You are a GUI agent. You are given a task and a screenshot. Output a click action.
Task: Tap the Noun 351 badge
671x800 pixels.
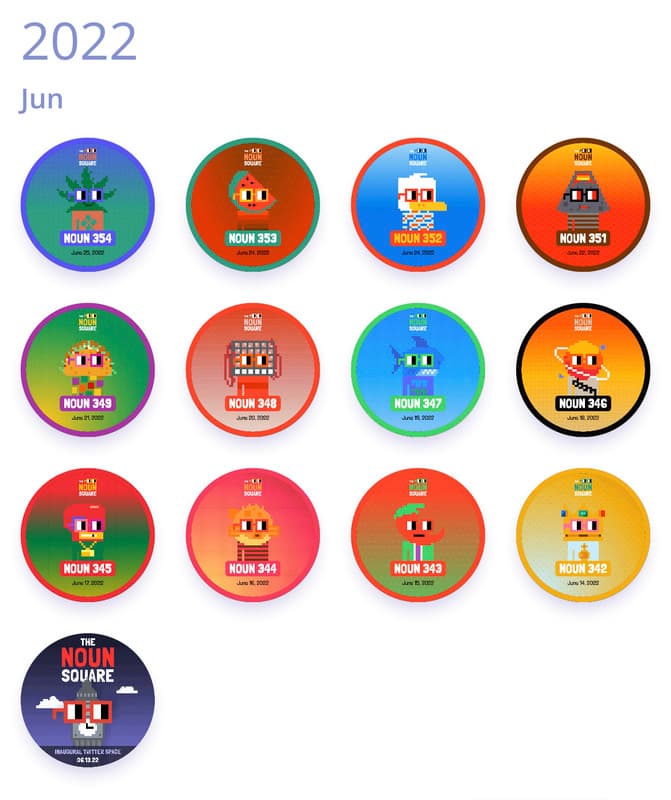(582, 204)
